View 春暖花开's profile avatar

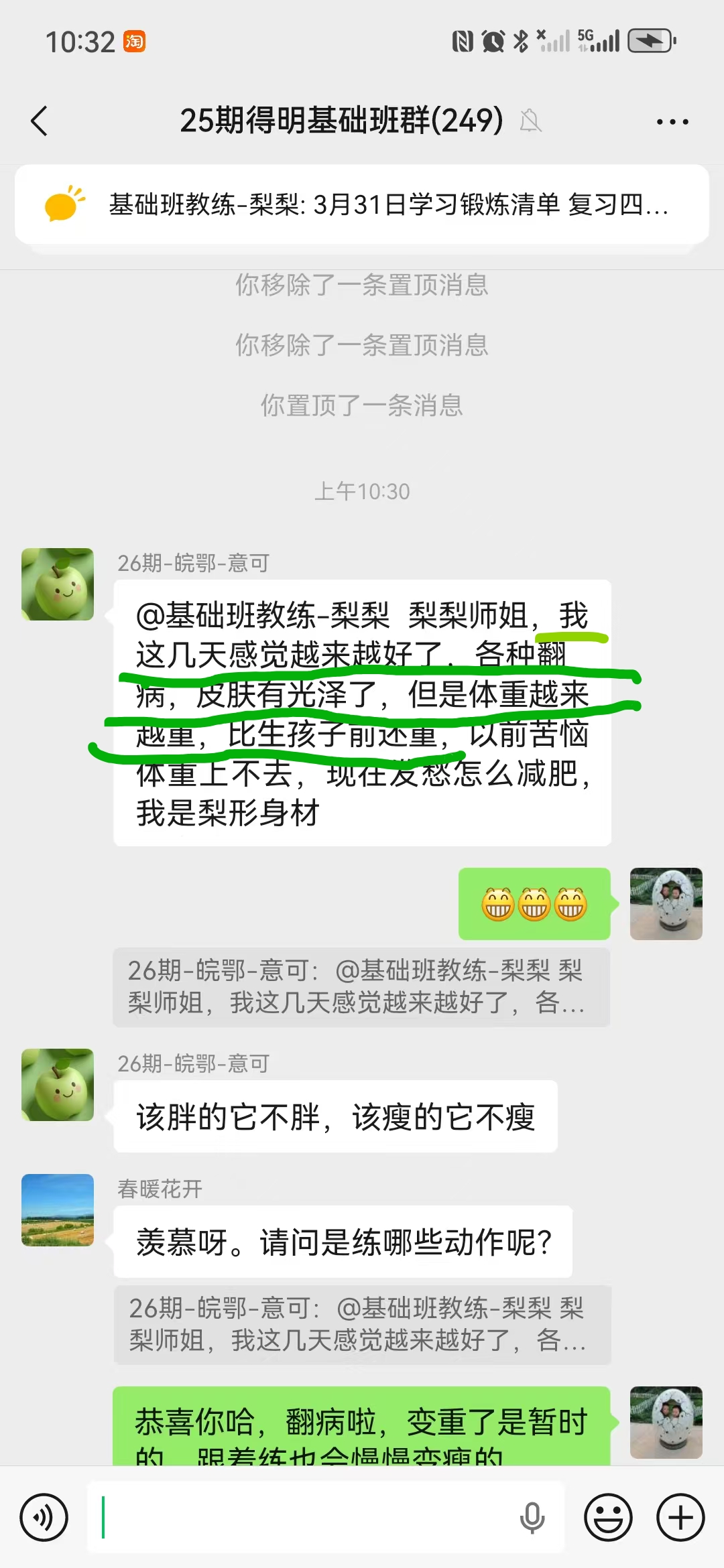pos(58,1210)
